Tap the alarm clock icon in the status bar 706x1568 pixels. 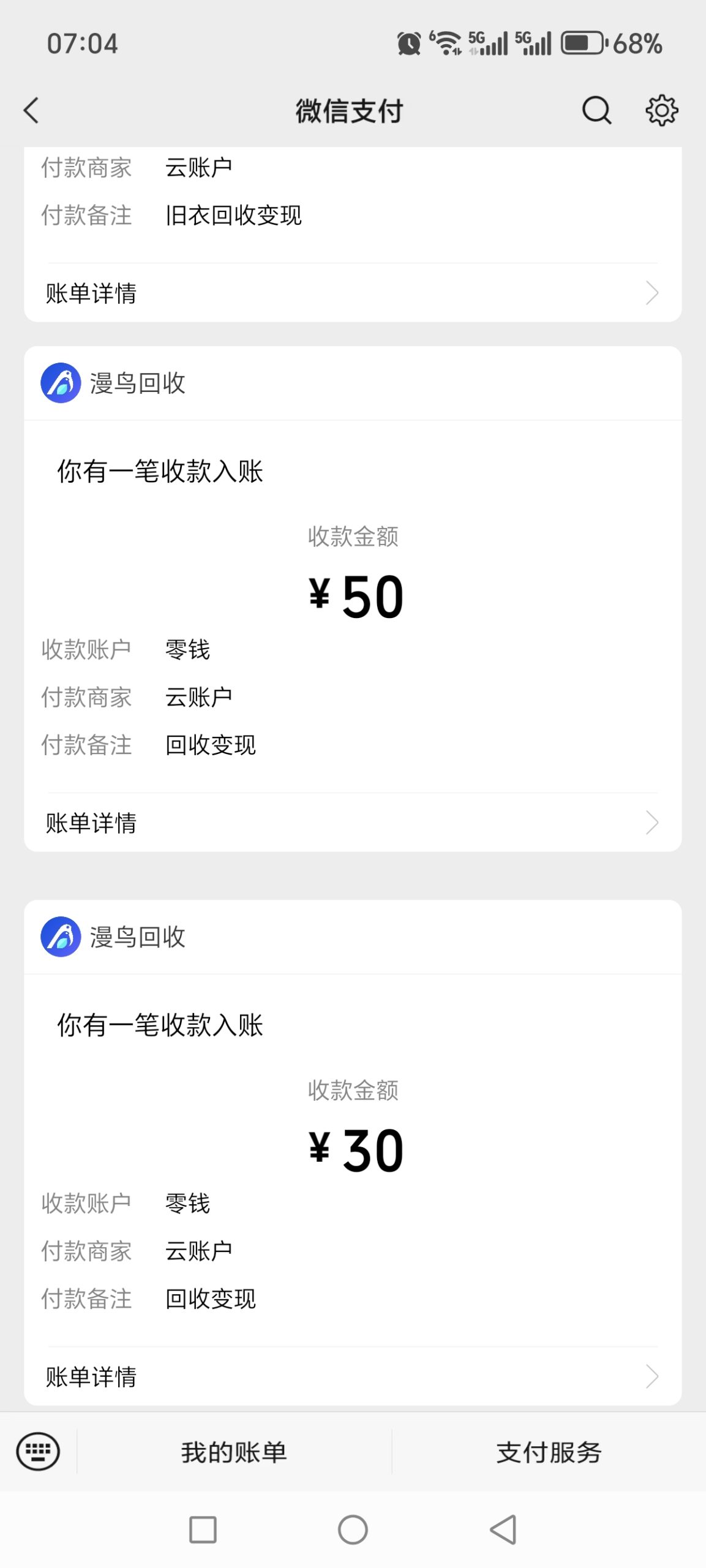pos(407,42)
